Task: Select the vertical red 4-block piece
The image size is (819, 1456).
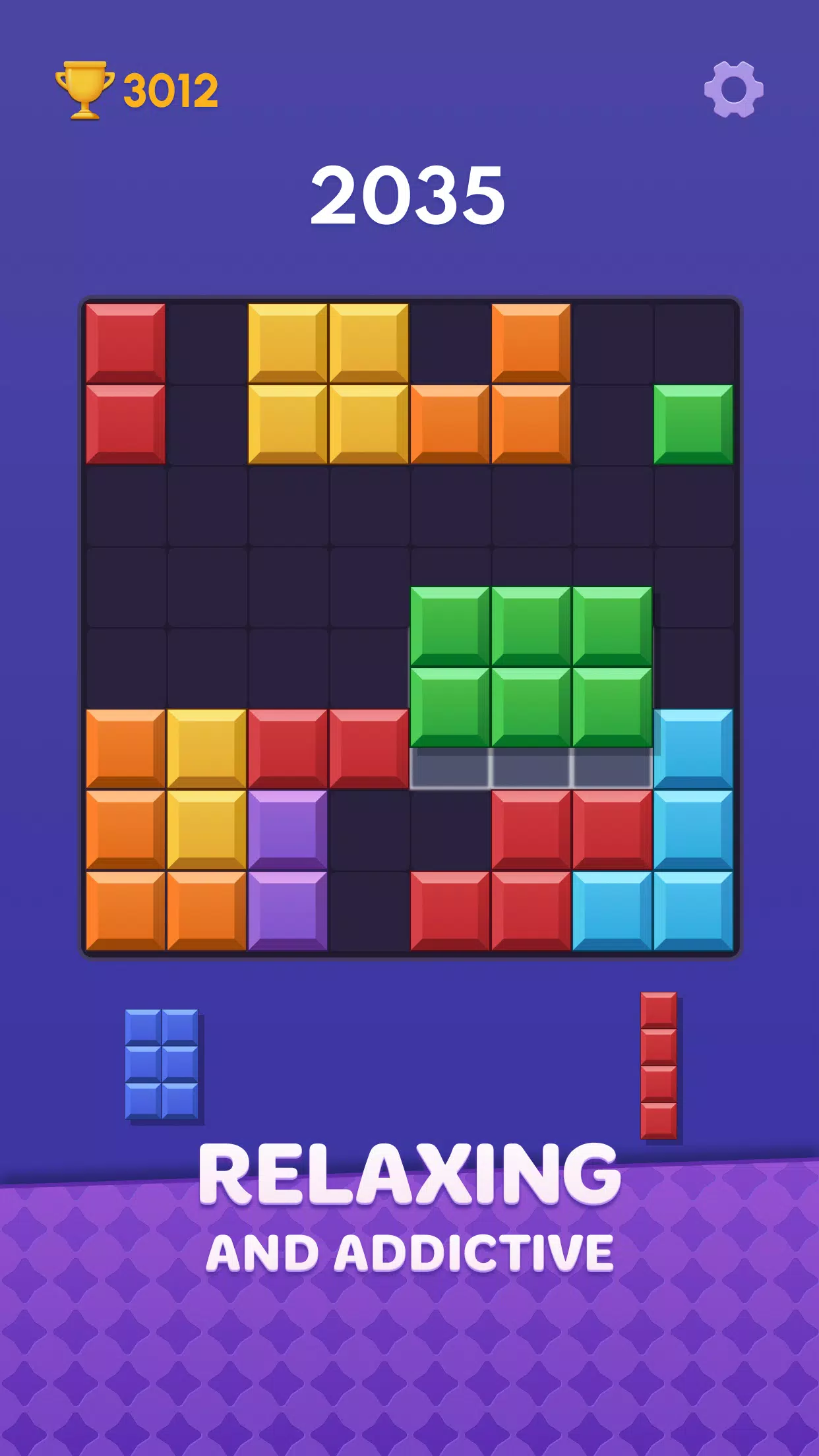Action: (658, 1063)
